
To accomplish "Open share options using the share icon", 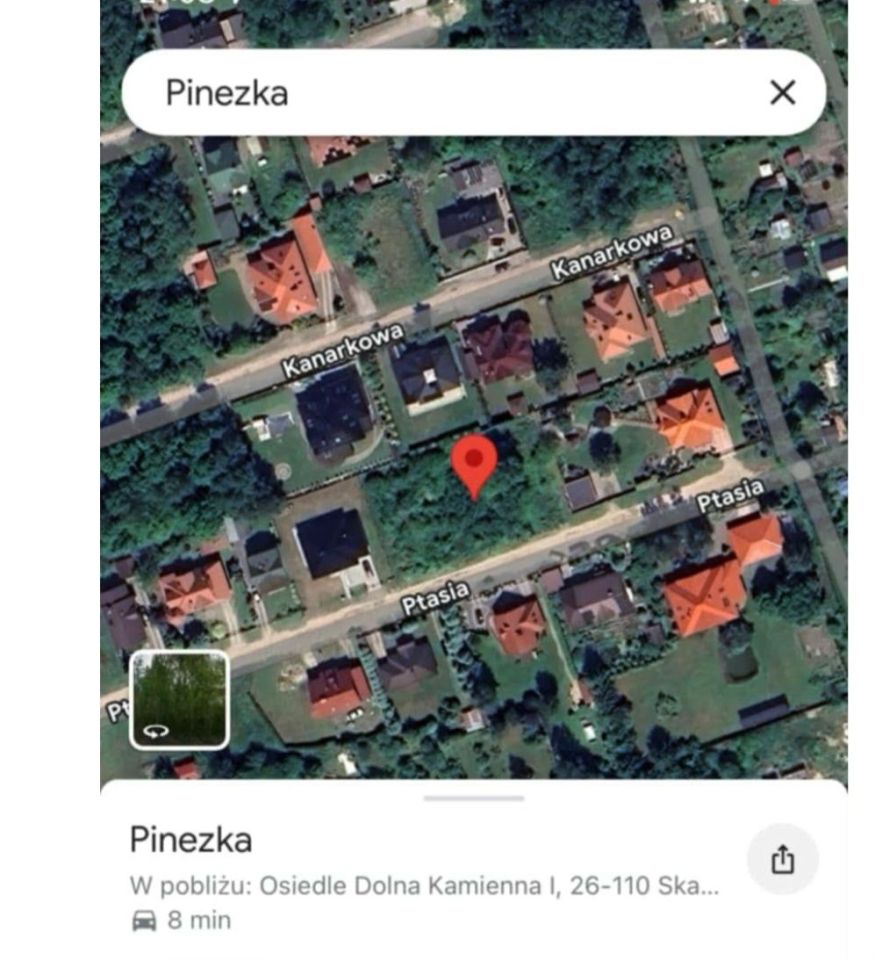I will 783,857.
